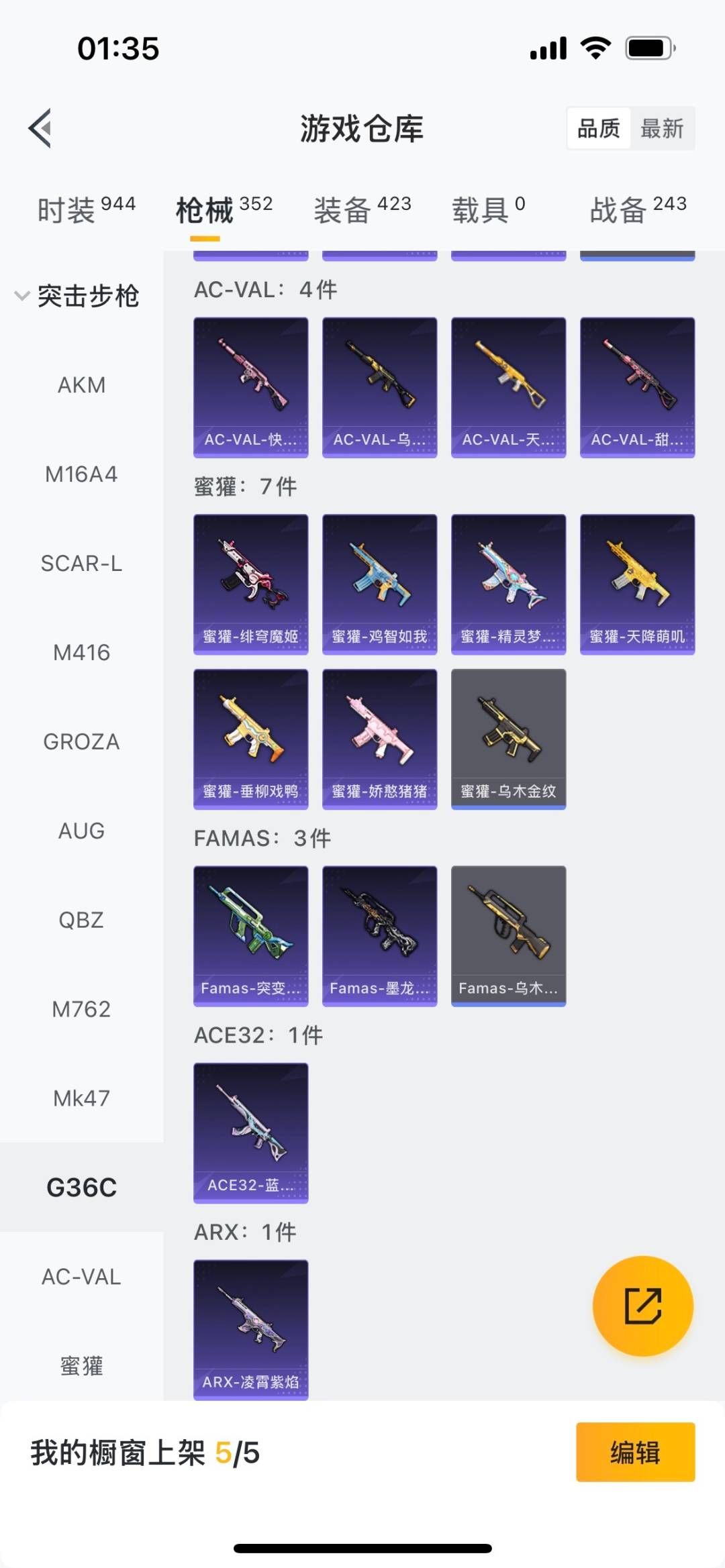
Task: Select AKM in the sidebar
Action: click(81, 385)
